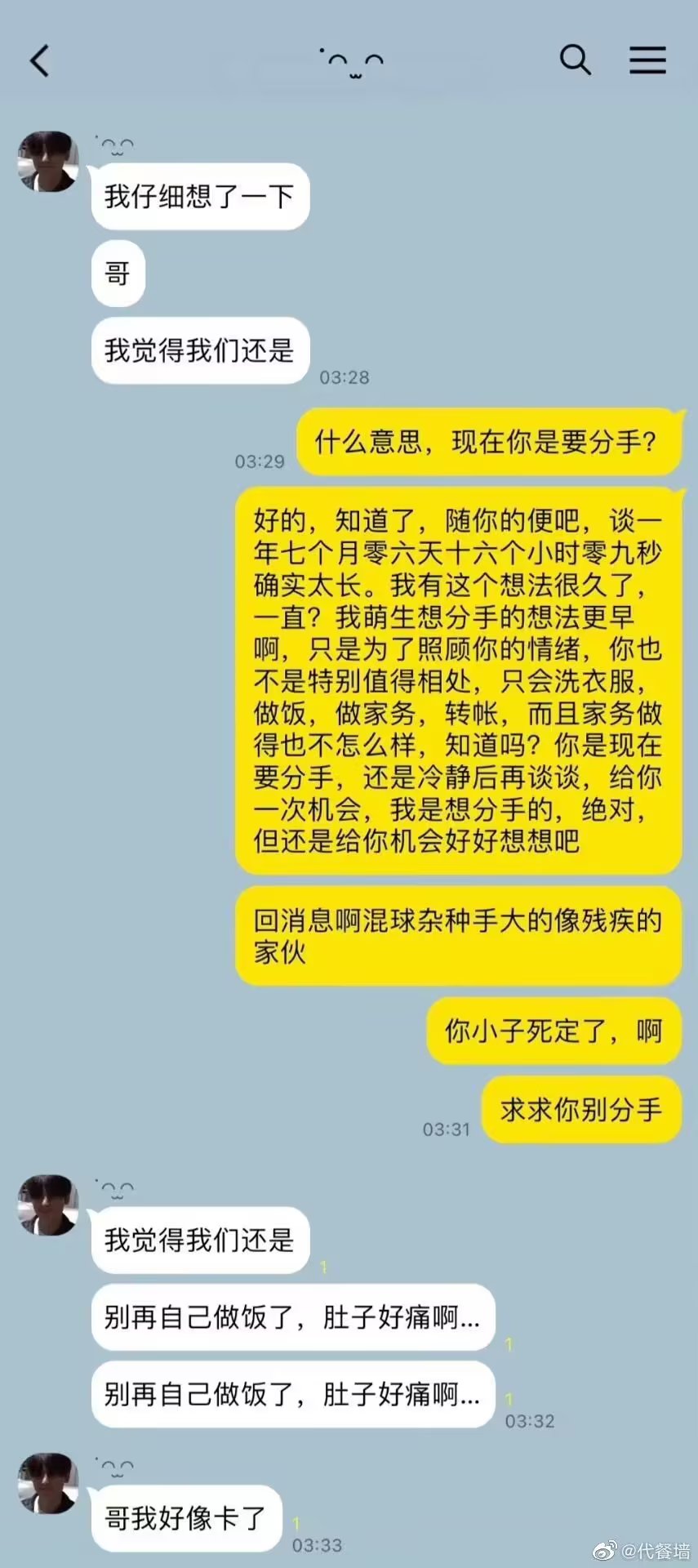Go back from this chat

click(x=39, y=61)
